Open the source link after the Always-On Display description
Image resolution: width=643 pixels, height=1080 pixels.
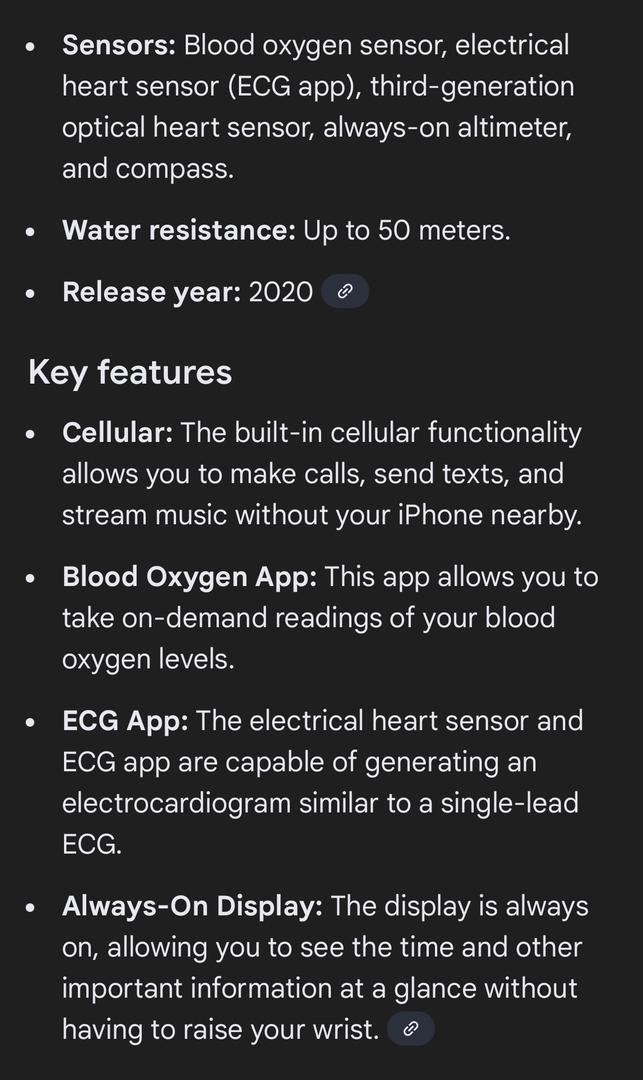click(411, 1029)
